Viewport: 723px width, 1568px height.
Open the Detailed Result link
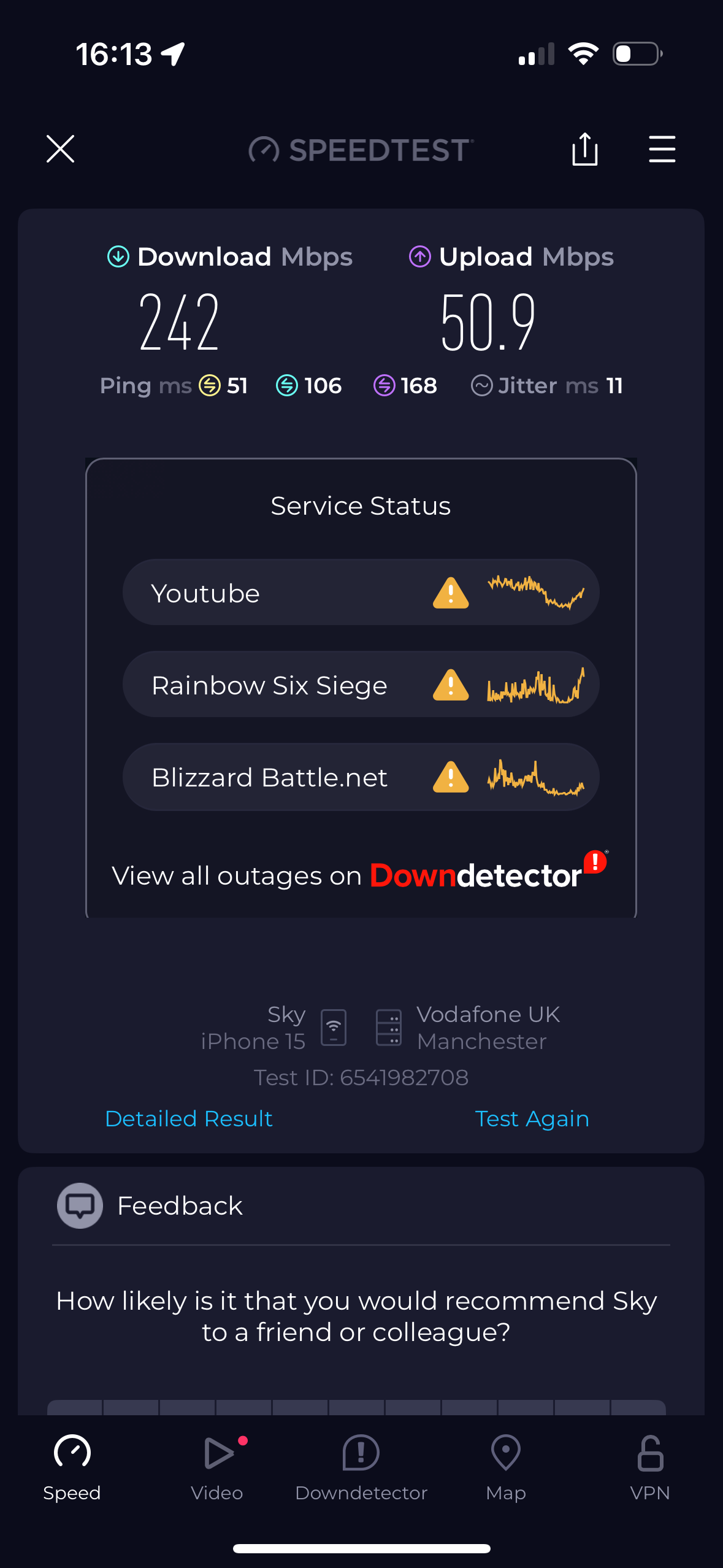(189, 1118)
